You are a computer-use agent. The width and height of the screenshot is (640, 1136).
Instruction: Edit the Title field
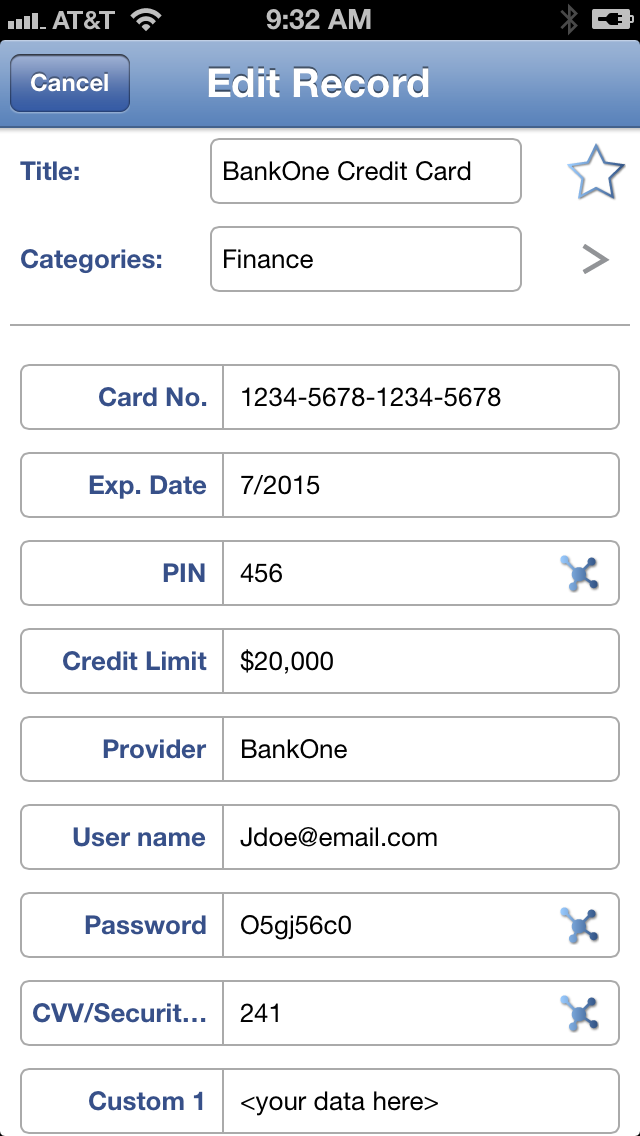365,171
